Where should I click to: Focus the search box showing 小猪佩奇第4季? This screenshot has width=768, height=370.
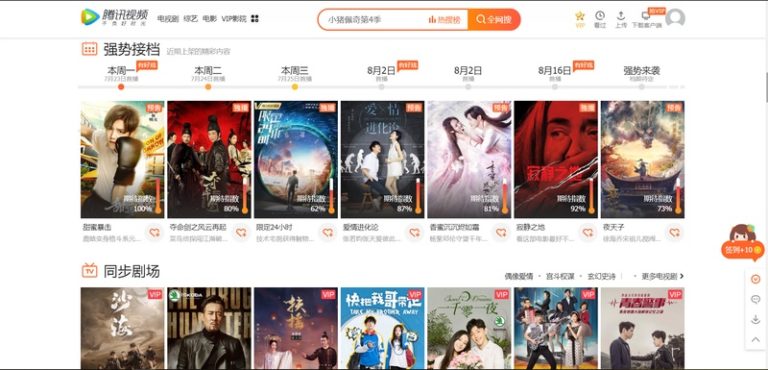click(373, 20)
